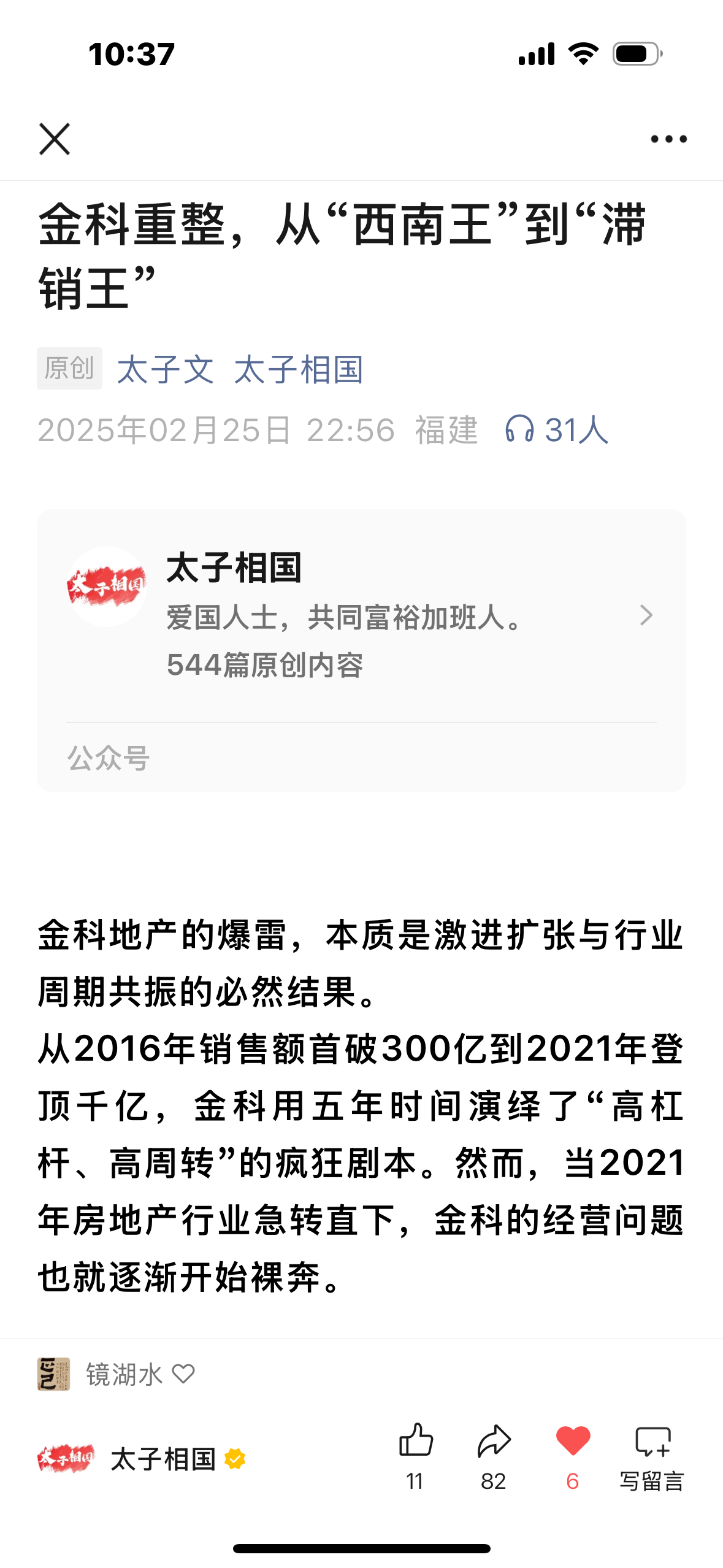Open the account link 太子相国 under title
The height and width of the screenshot is (1568, 723).
coord(299,367)
